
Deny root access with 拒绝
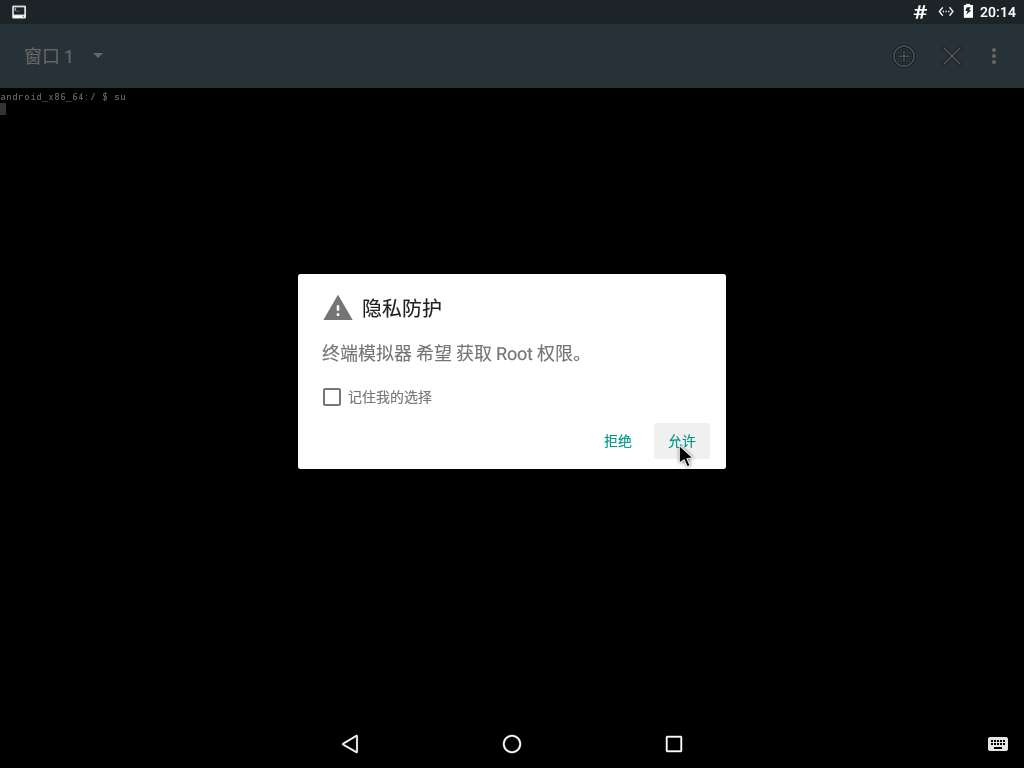coord(618,441)
